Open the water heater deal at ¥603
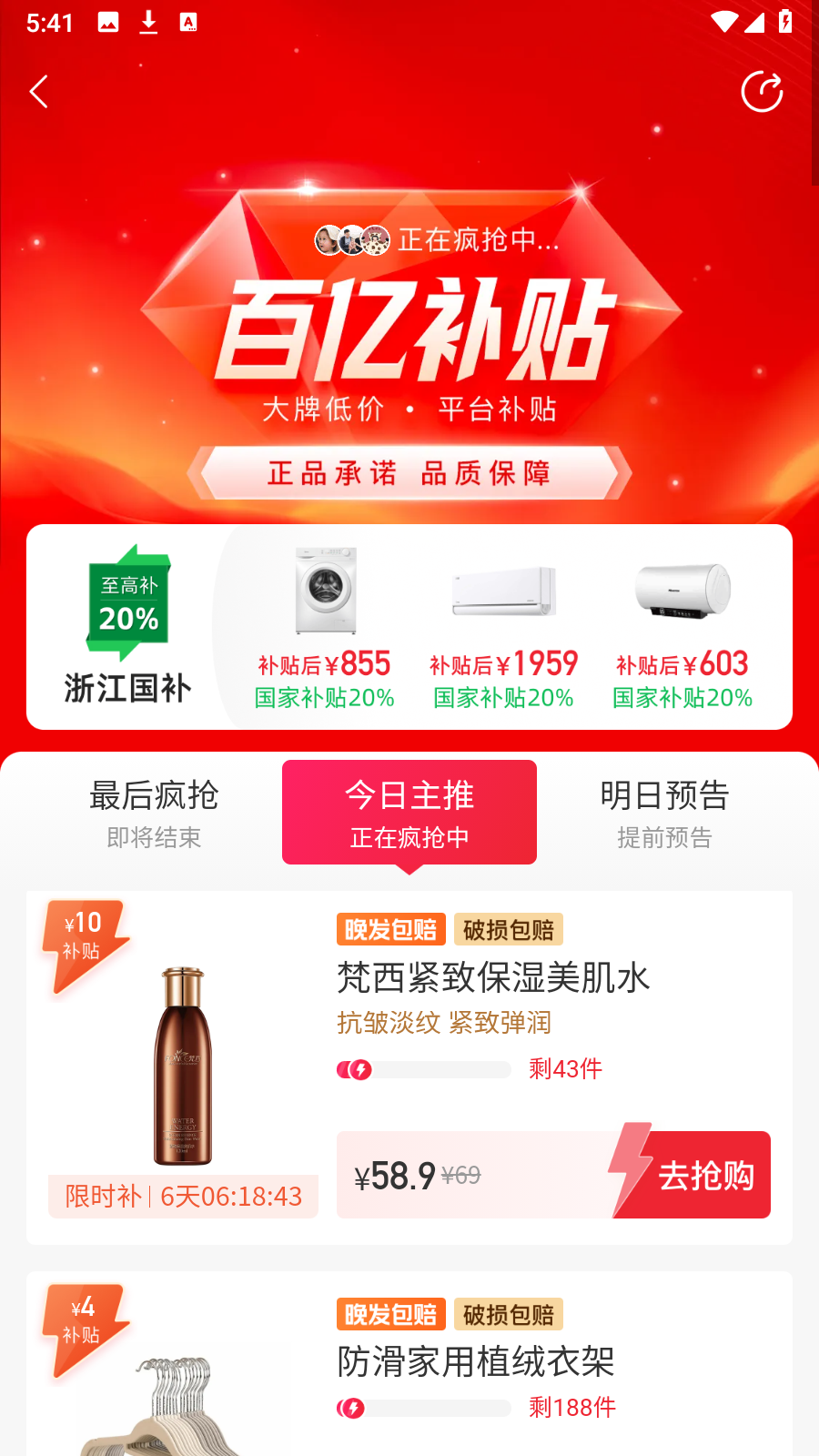This screenshot has width=819, height=1456. [x=682, y=628]
